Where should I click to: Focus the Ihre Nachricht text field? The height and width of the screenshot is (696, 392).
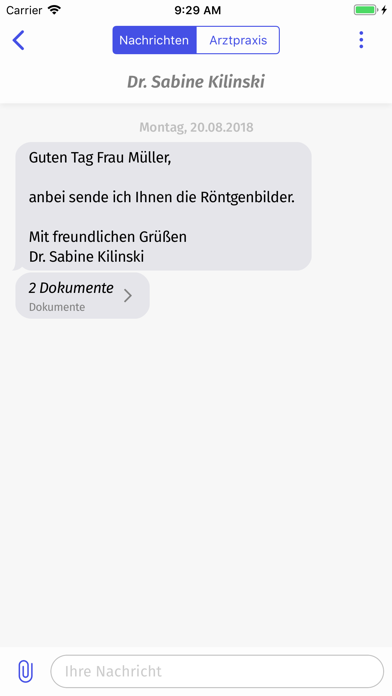(x=217, y=671)
